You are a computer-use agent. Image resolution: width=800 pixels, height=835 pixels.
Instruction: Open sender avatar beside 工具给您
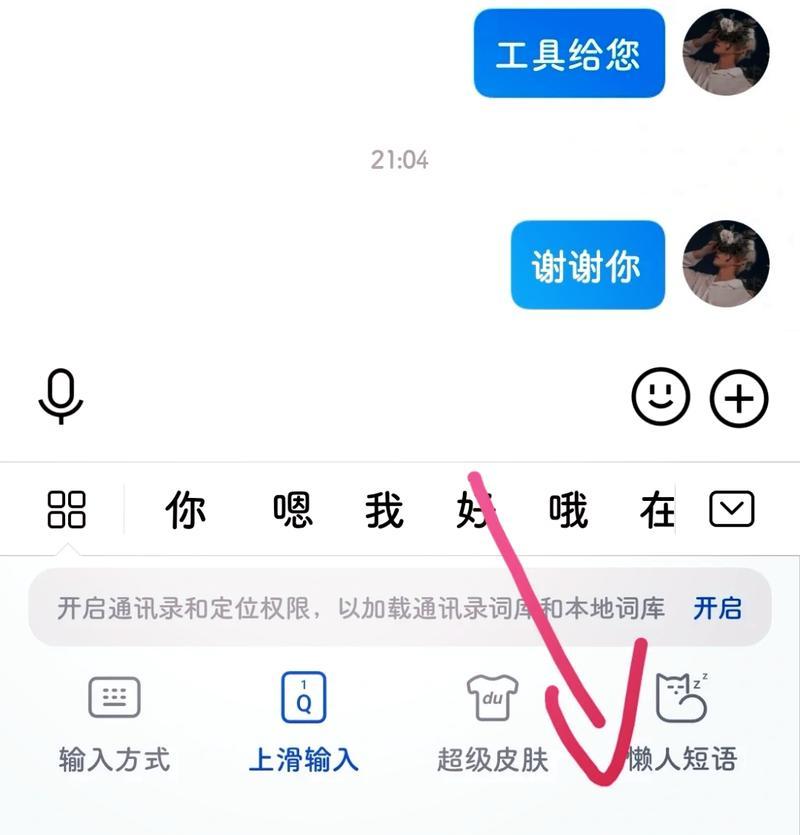725,52
